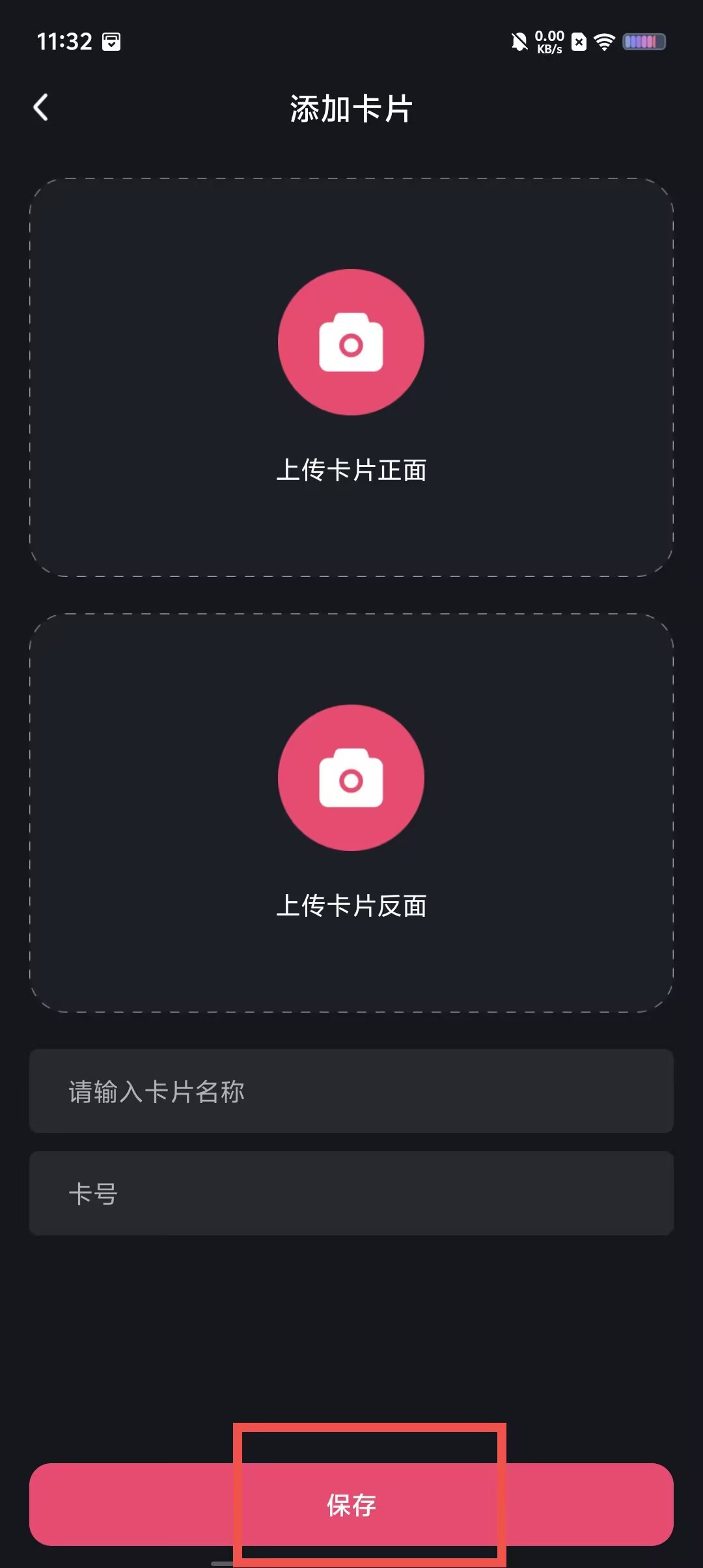Go back from the 添加卡片 page
This screenshot has width=703, height=1568.
click(x=41, y=107)
